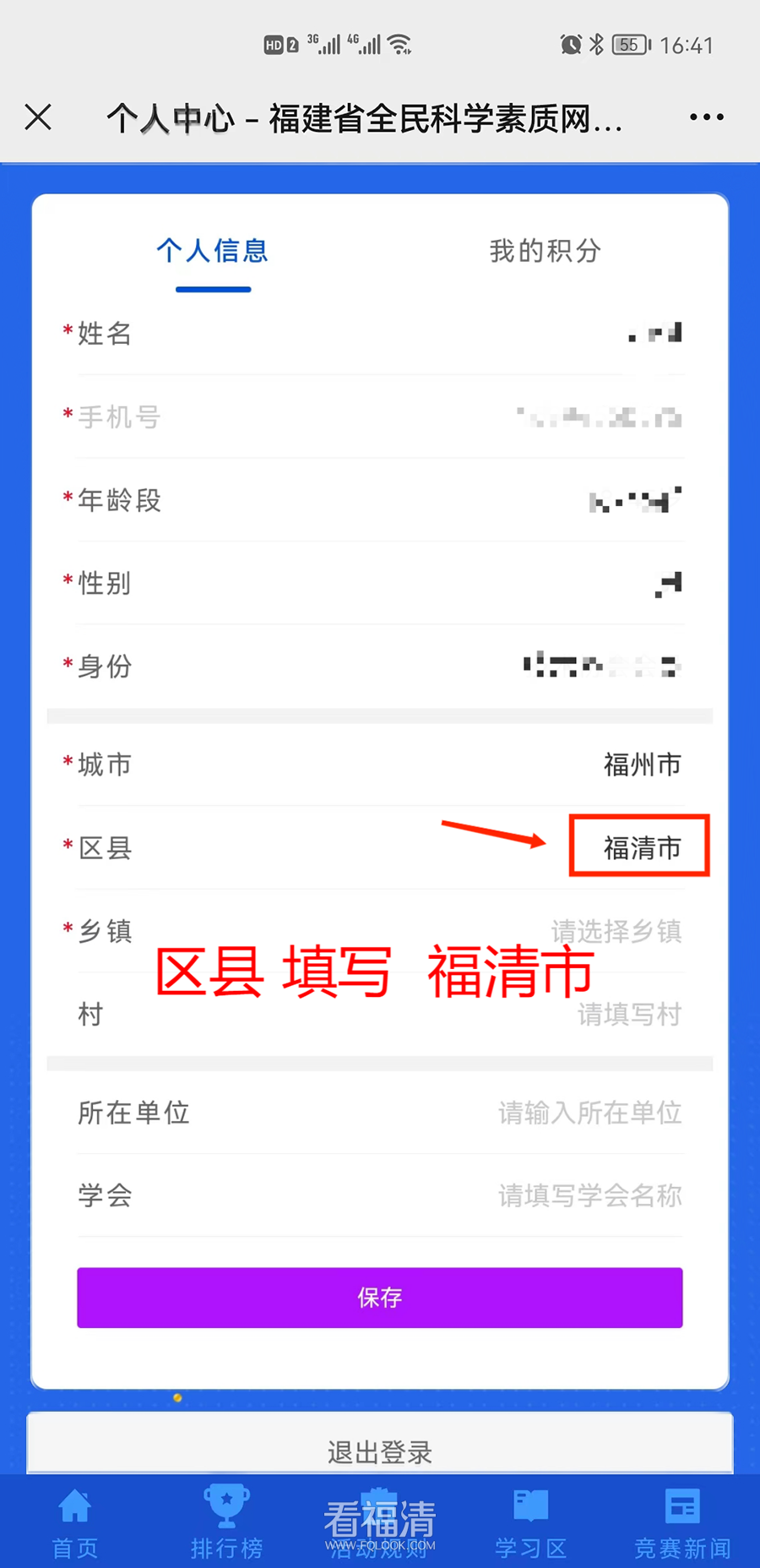The image size is (760, 1568).
Task: Save the profile with 保存
Action: pyautogui.click(x=379, y=1298)
